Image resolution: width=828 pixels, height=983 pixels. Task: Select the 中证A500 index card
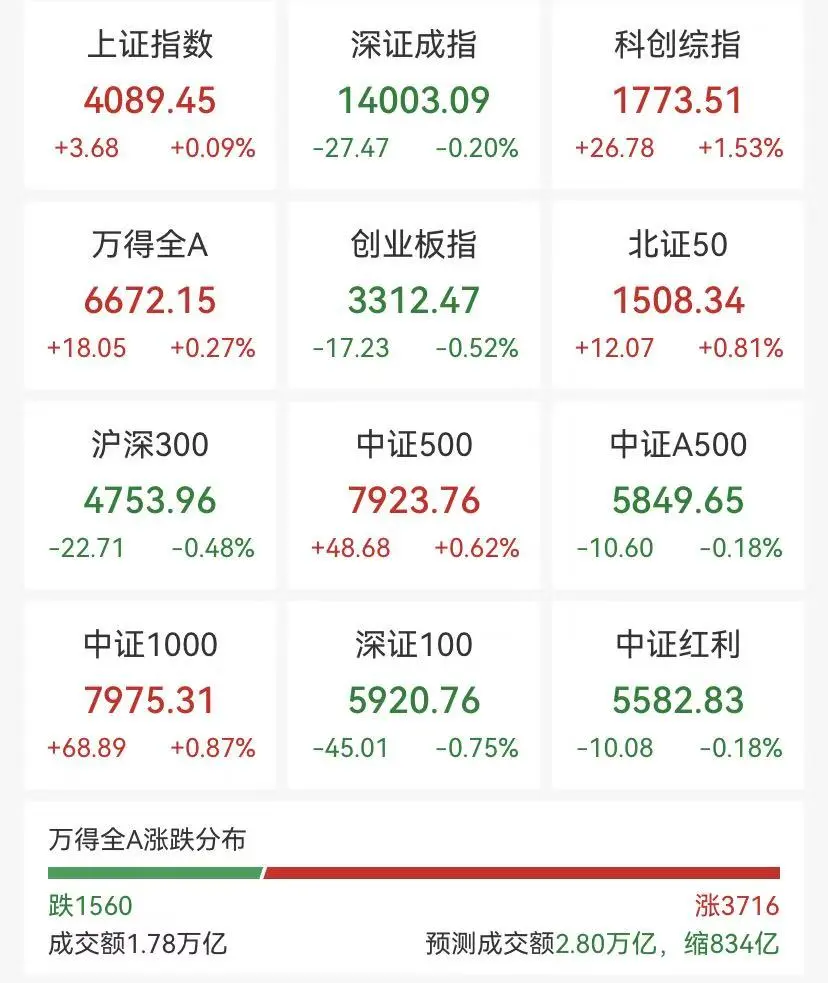point(678,496)
